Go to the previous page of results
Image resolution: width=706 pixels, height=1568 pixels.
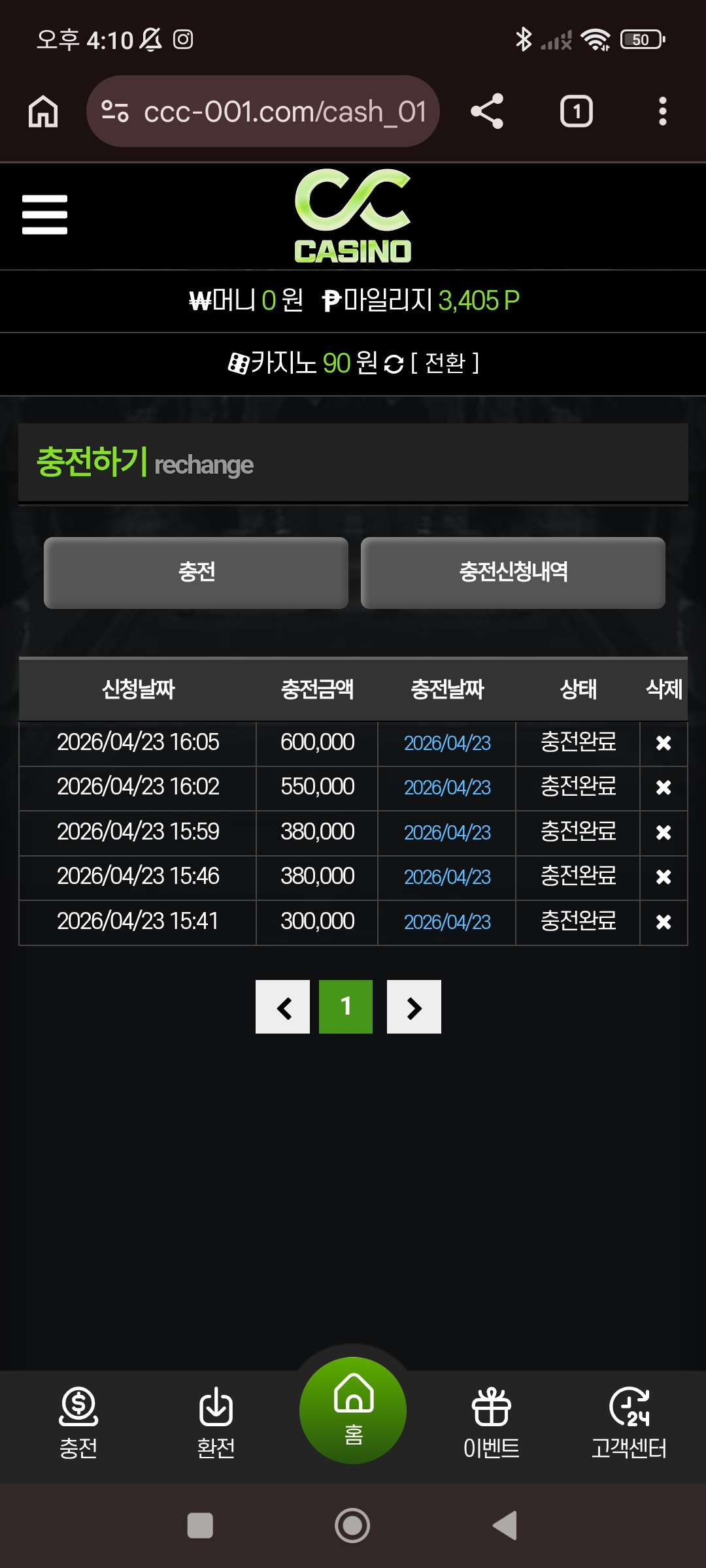tap(282, 1007)
